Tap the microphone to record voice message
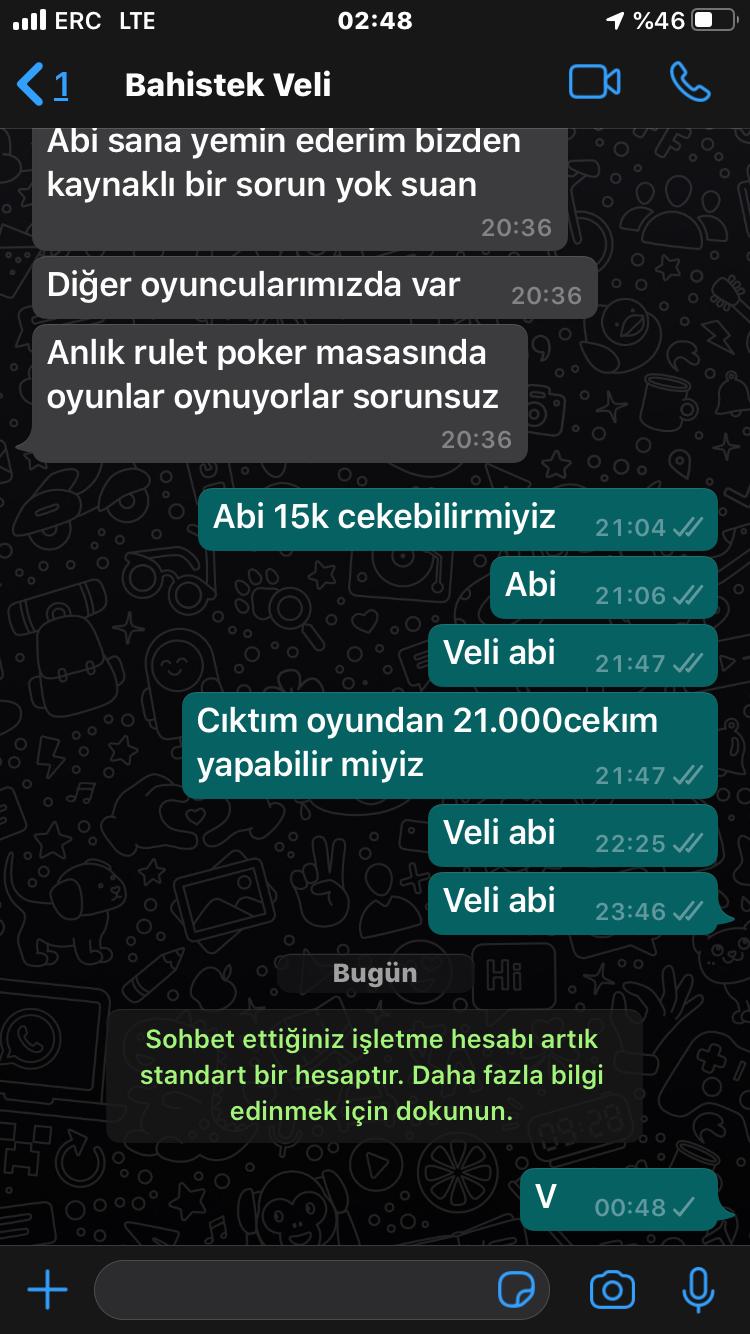 (698, 1290)
